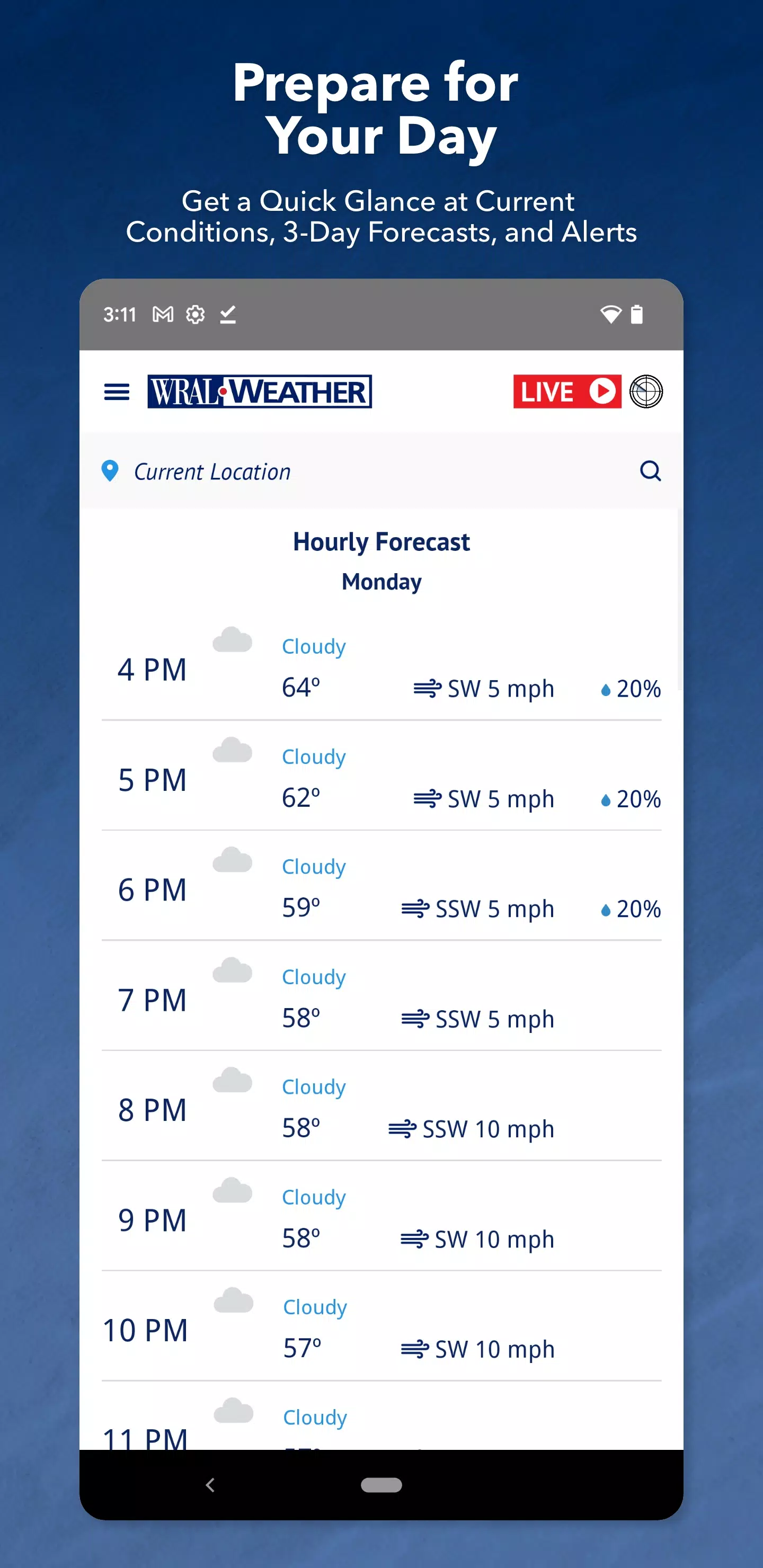
Task: Expand the 6 PM forecast row
Action: click(381, 889)
